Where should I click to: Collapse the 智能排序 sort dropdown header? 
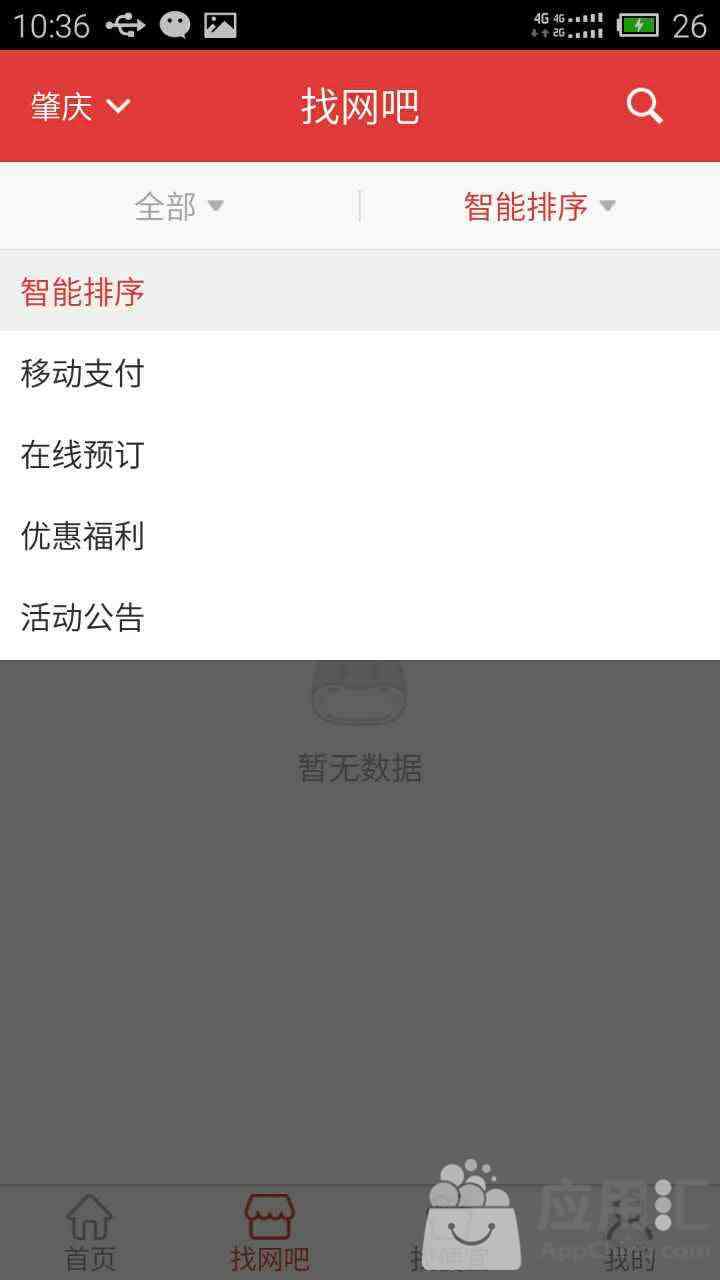click(540, 206)
